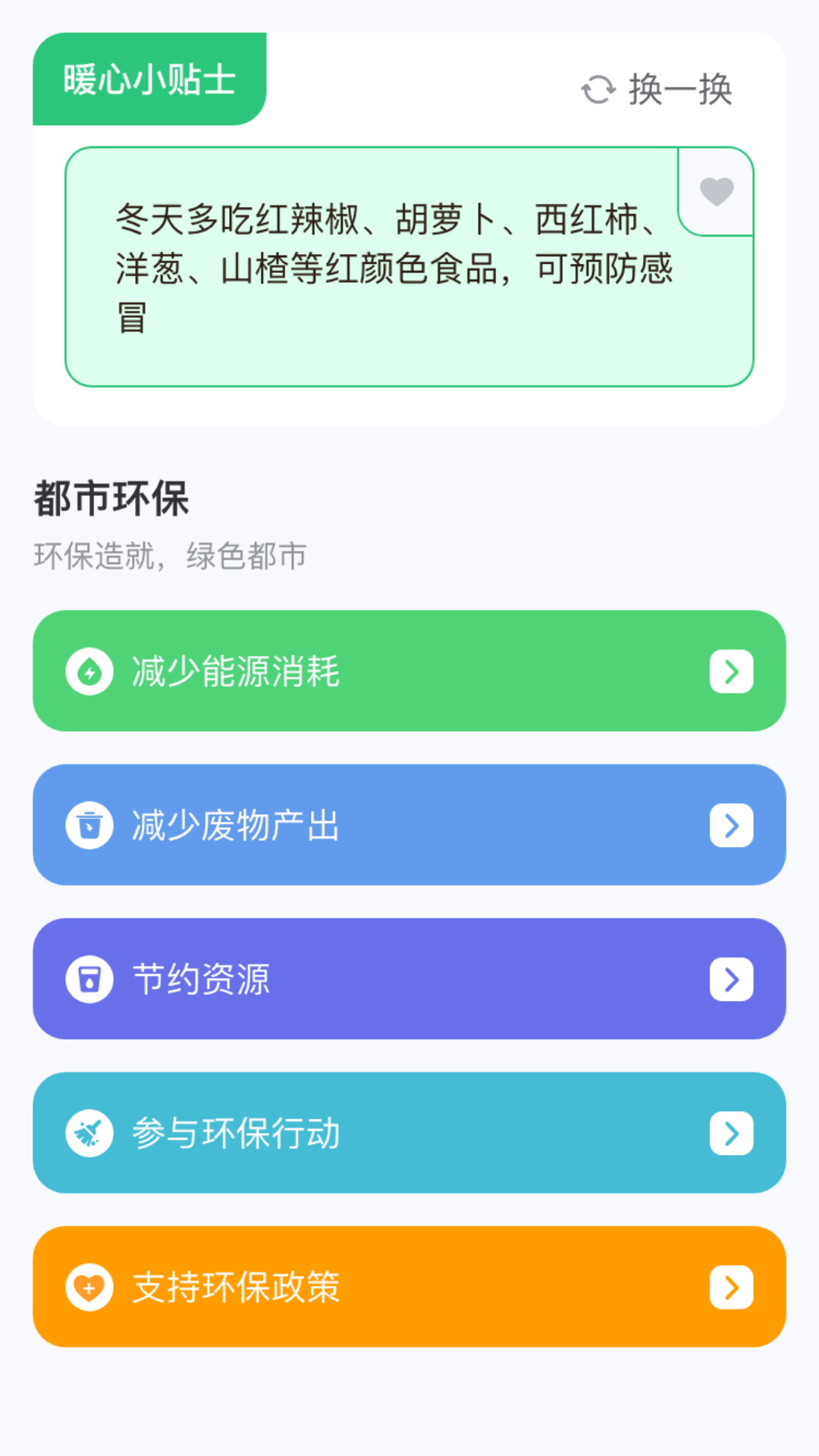The width and height of the screenshot is (819, 1456).
Task: Select the energy icon on 减少能源消耗
Action: click(x=89, y=670)
